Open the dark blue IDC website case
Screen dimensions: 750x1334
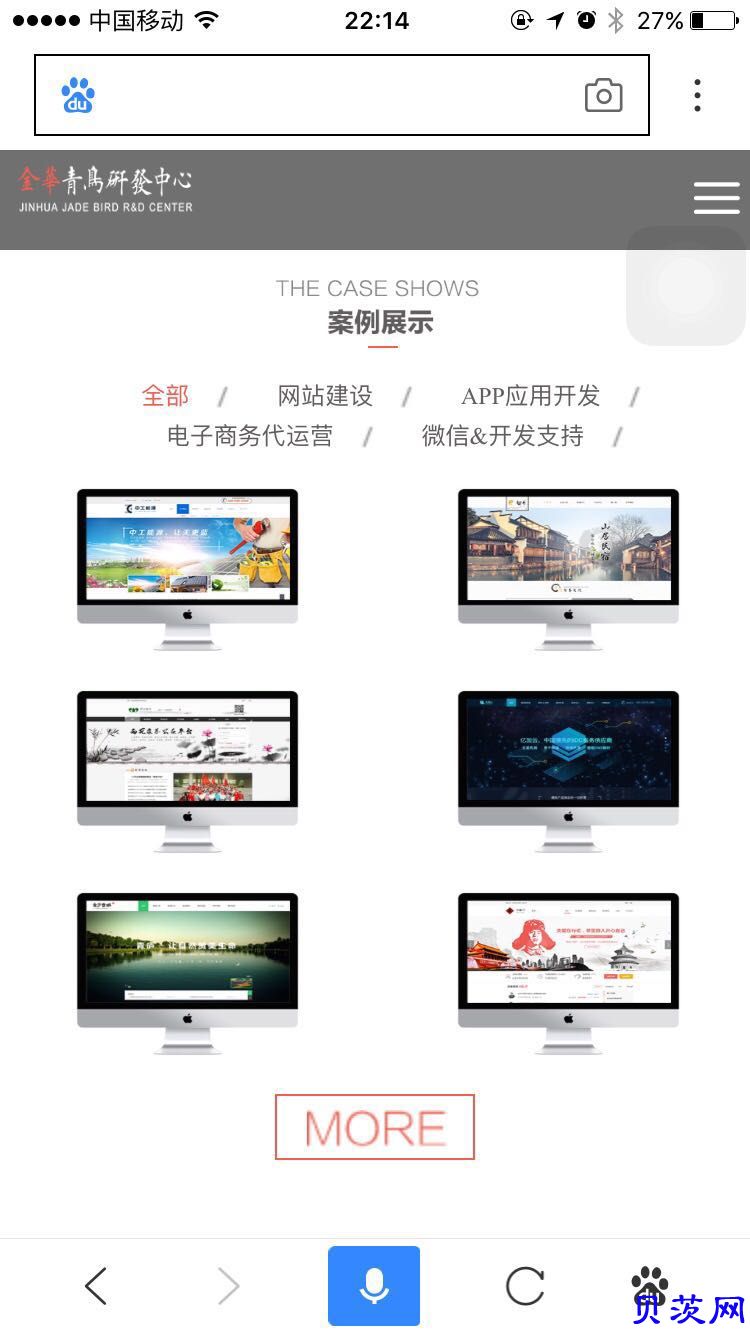click(568, 771)
